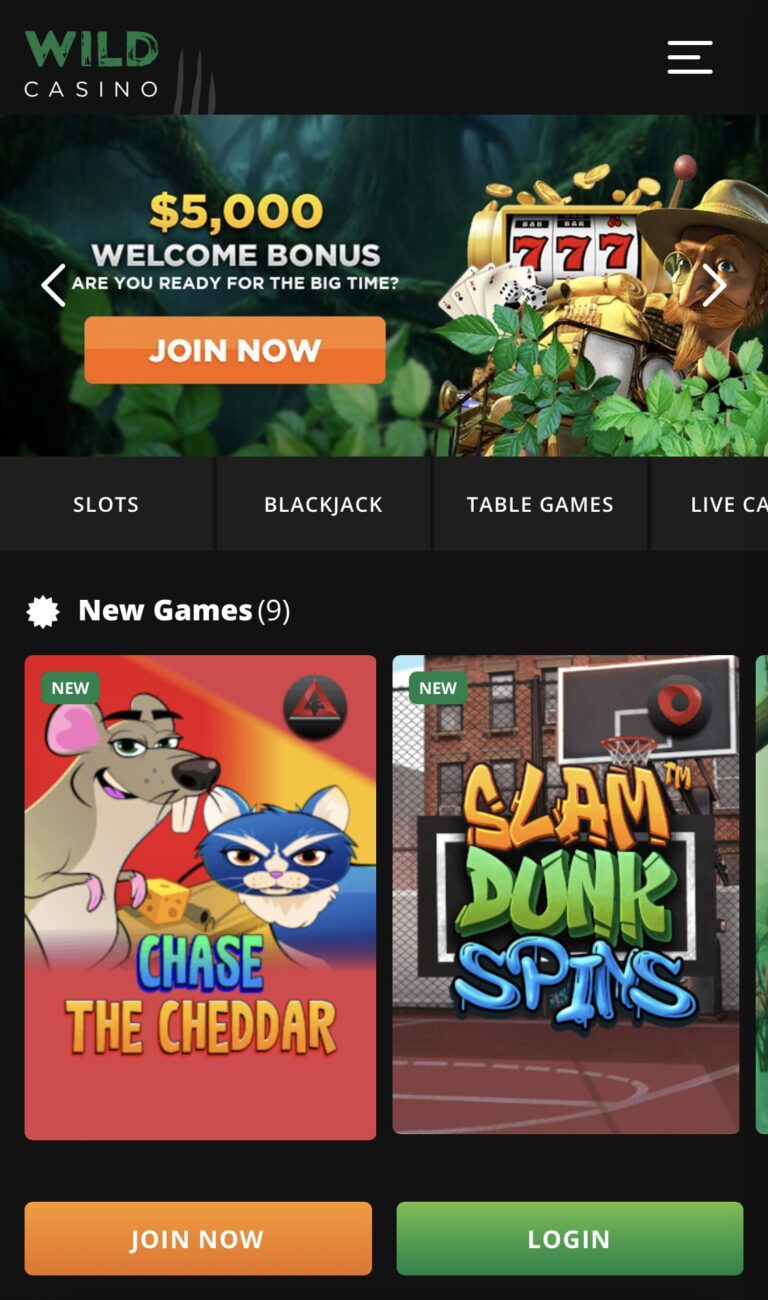Show next banner slide

tap(714, 286)
